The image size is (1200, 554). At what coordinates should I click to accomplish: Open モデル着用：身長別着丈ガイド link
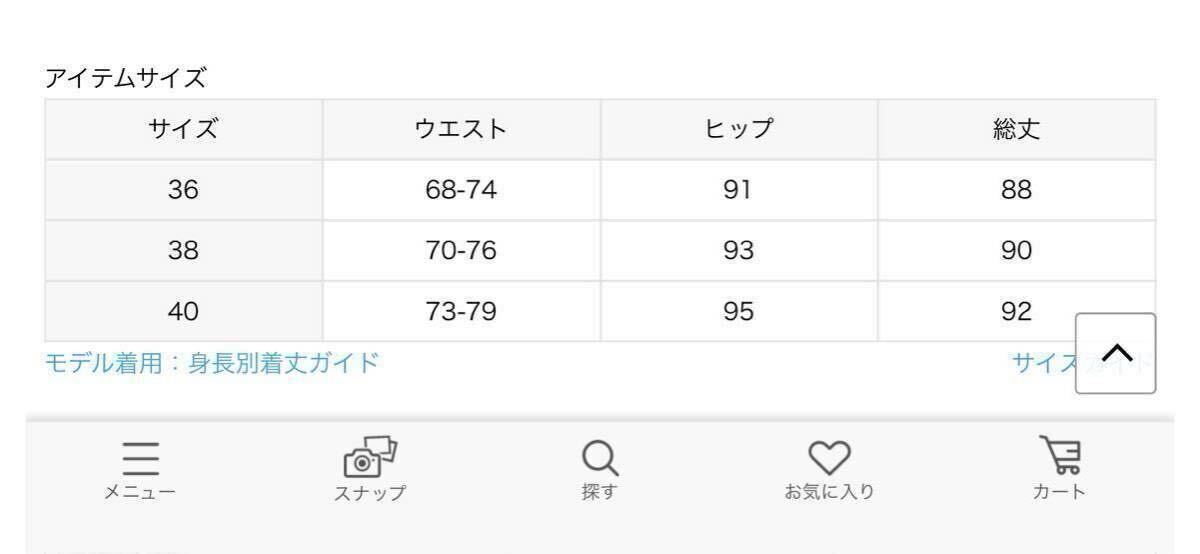[212, 362]
